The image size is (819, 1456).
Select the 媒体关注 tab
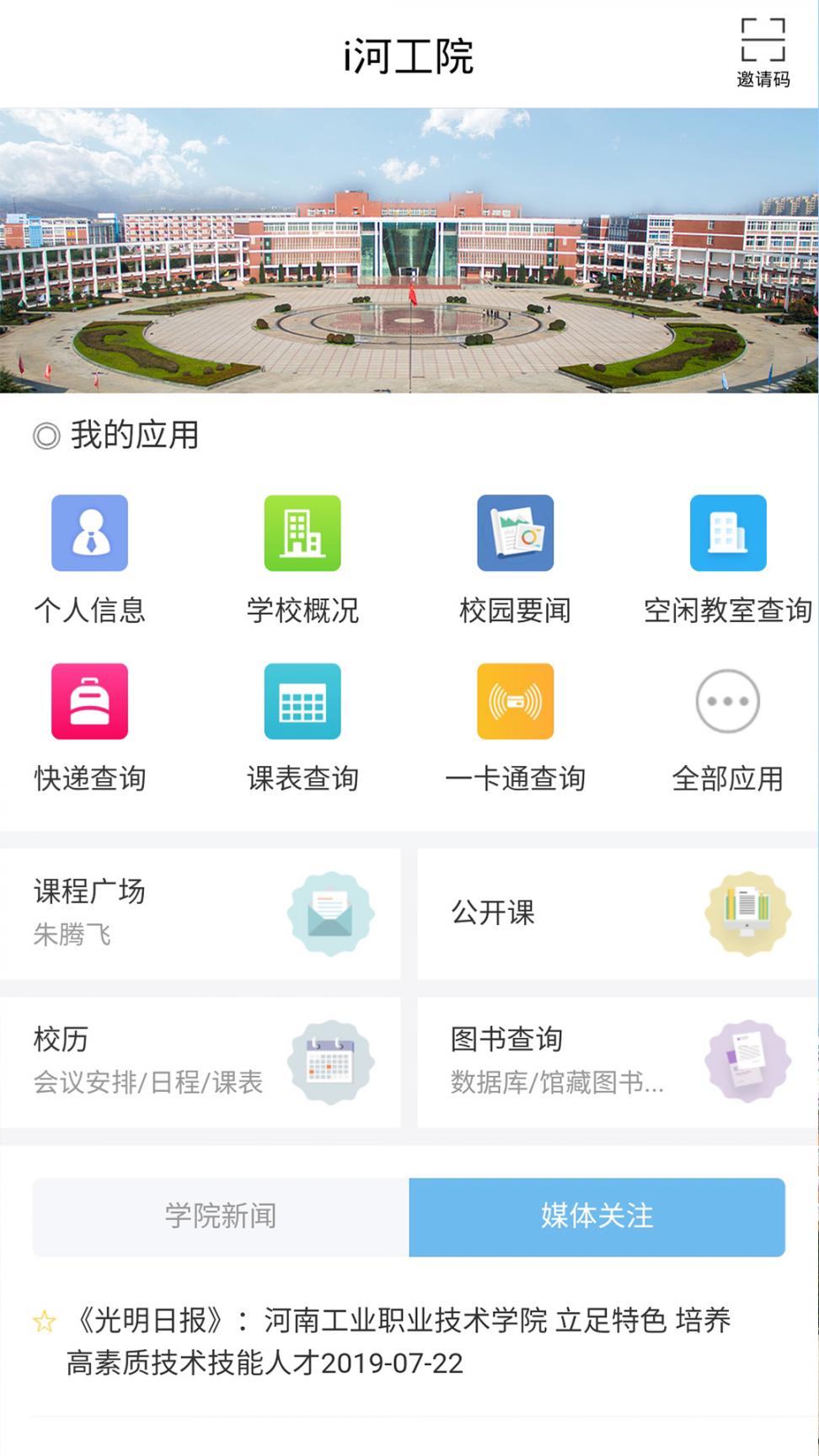tap(597, 1217)
